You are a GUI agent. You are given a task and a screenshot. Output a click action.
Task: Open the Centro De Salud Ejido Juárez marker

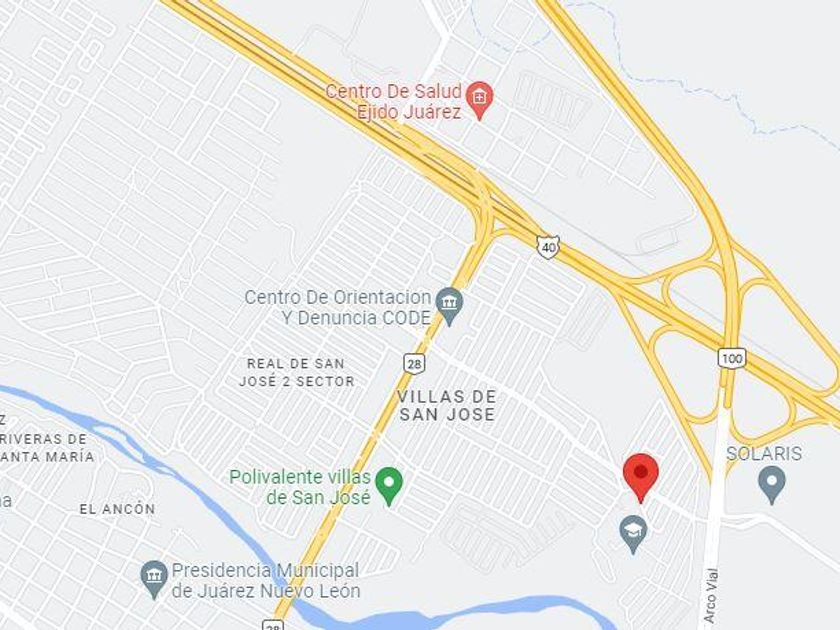point(479,100)
